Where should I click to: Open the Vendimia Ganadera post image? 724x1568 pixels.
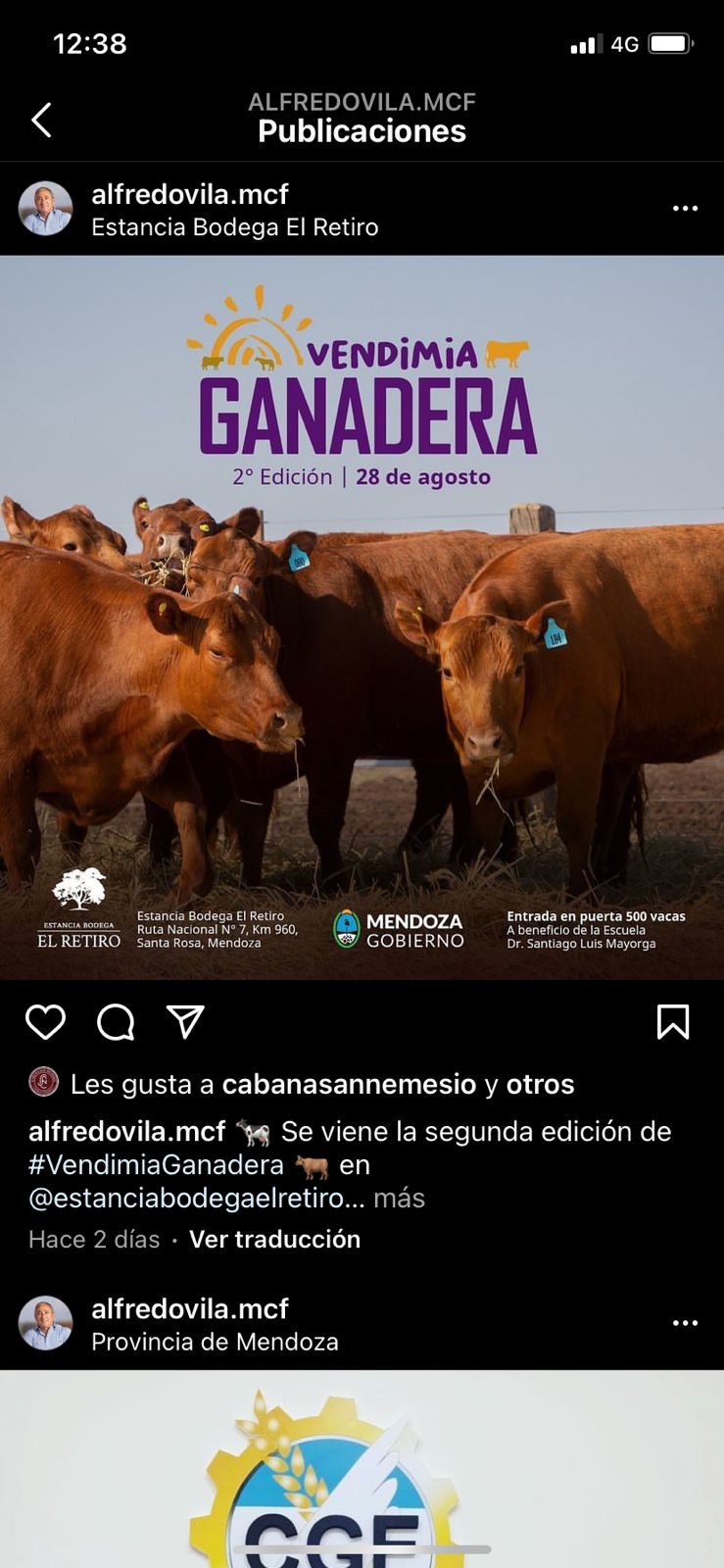(x=362, y=617)
